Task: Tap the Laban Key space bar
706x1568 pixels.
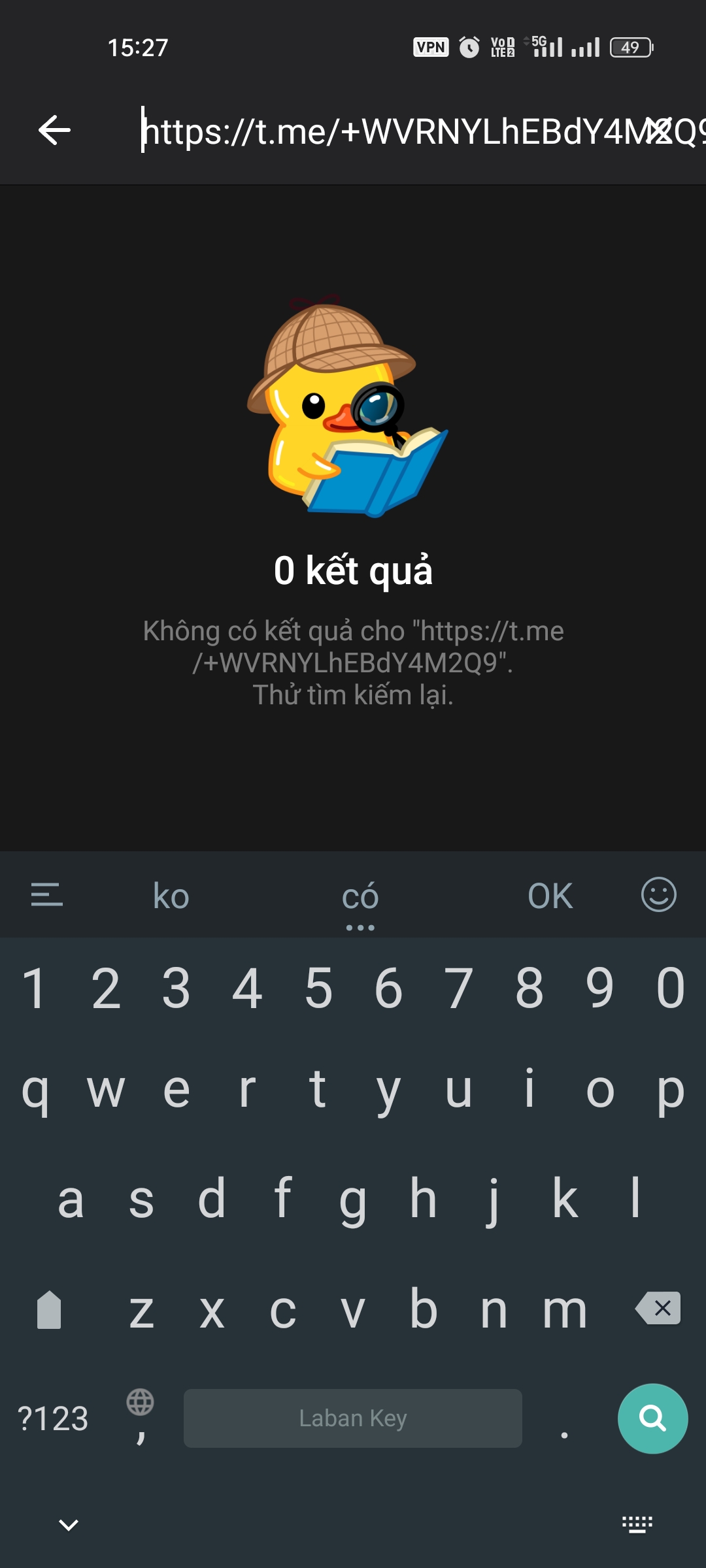Action: coord(352,1418)
